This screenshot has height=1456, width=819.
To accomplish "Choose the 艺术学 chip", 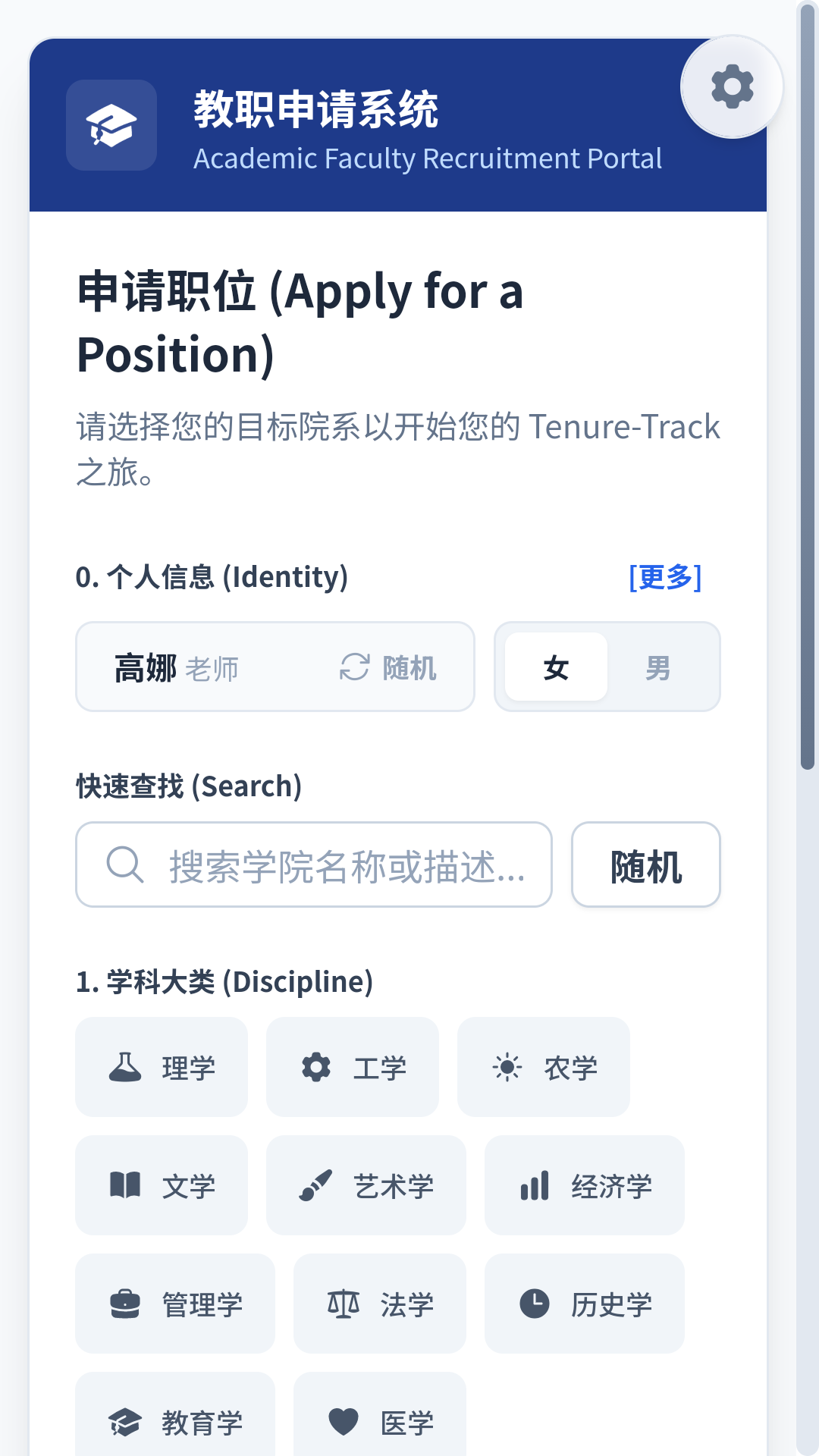I will coord(366,1186).
